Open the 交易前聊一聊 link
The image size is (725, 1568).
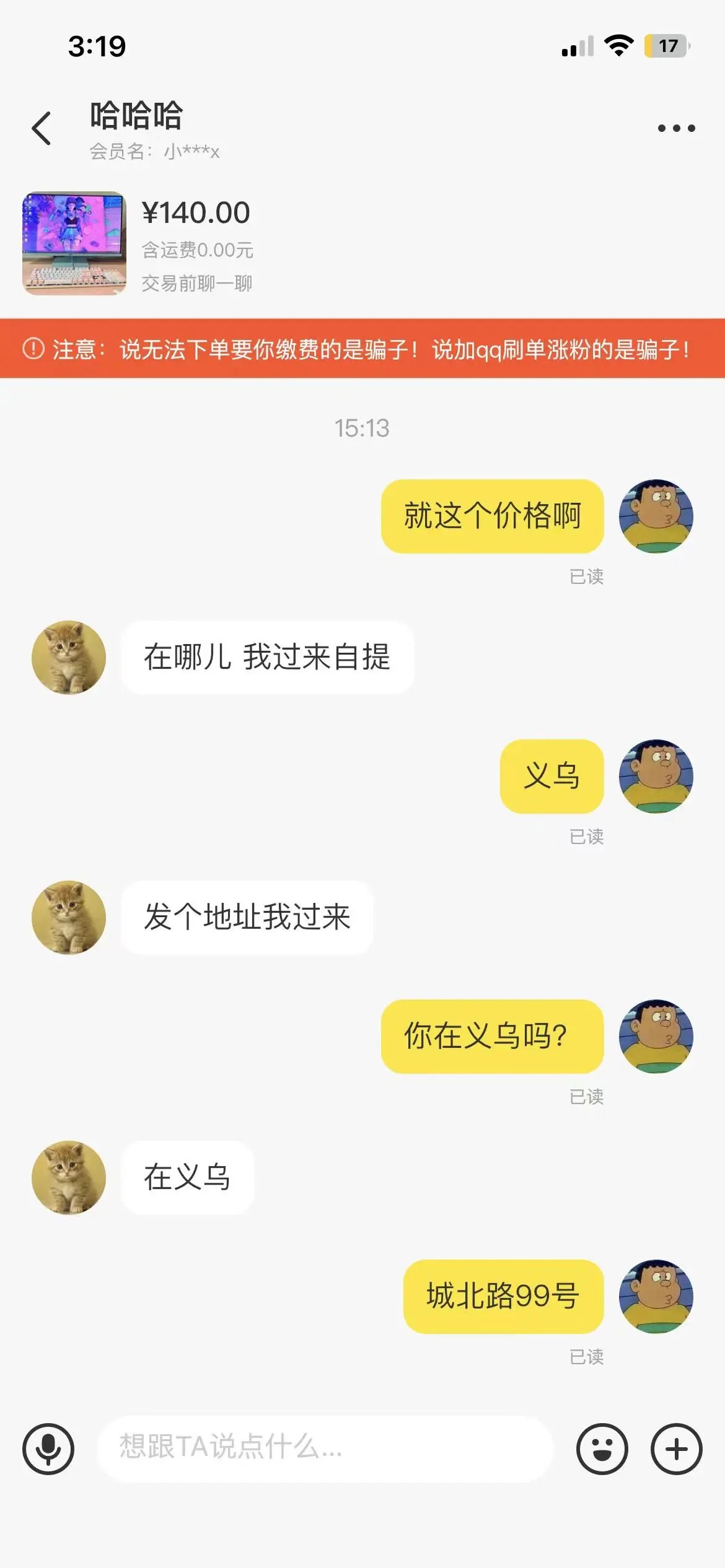pos(198,284)
